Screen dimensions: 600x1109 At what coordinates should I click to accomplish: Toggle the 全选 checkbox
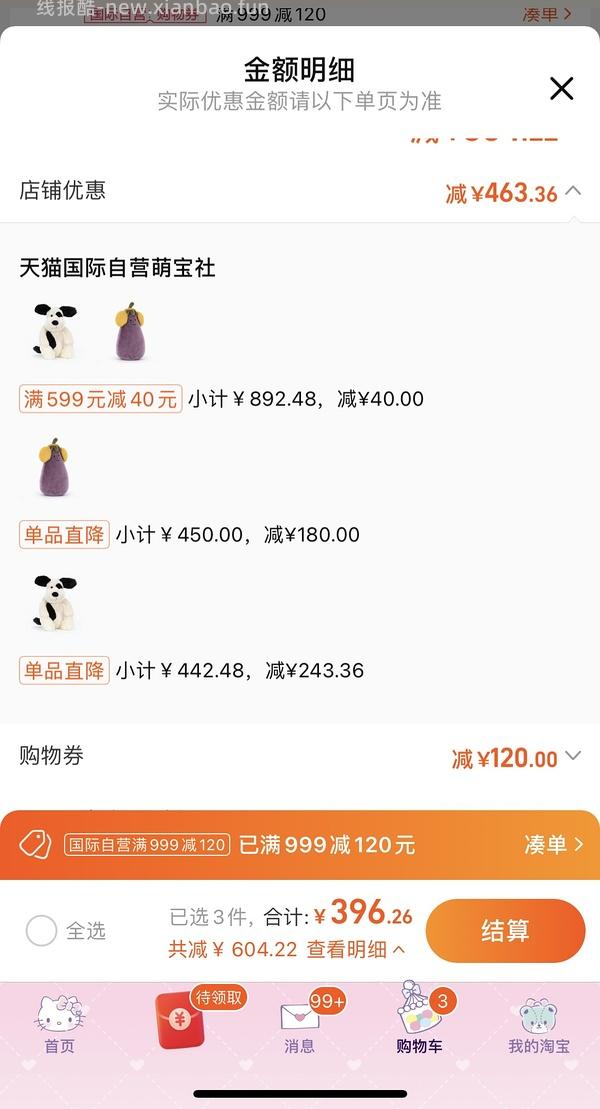42,931
